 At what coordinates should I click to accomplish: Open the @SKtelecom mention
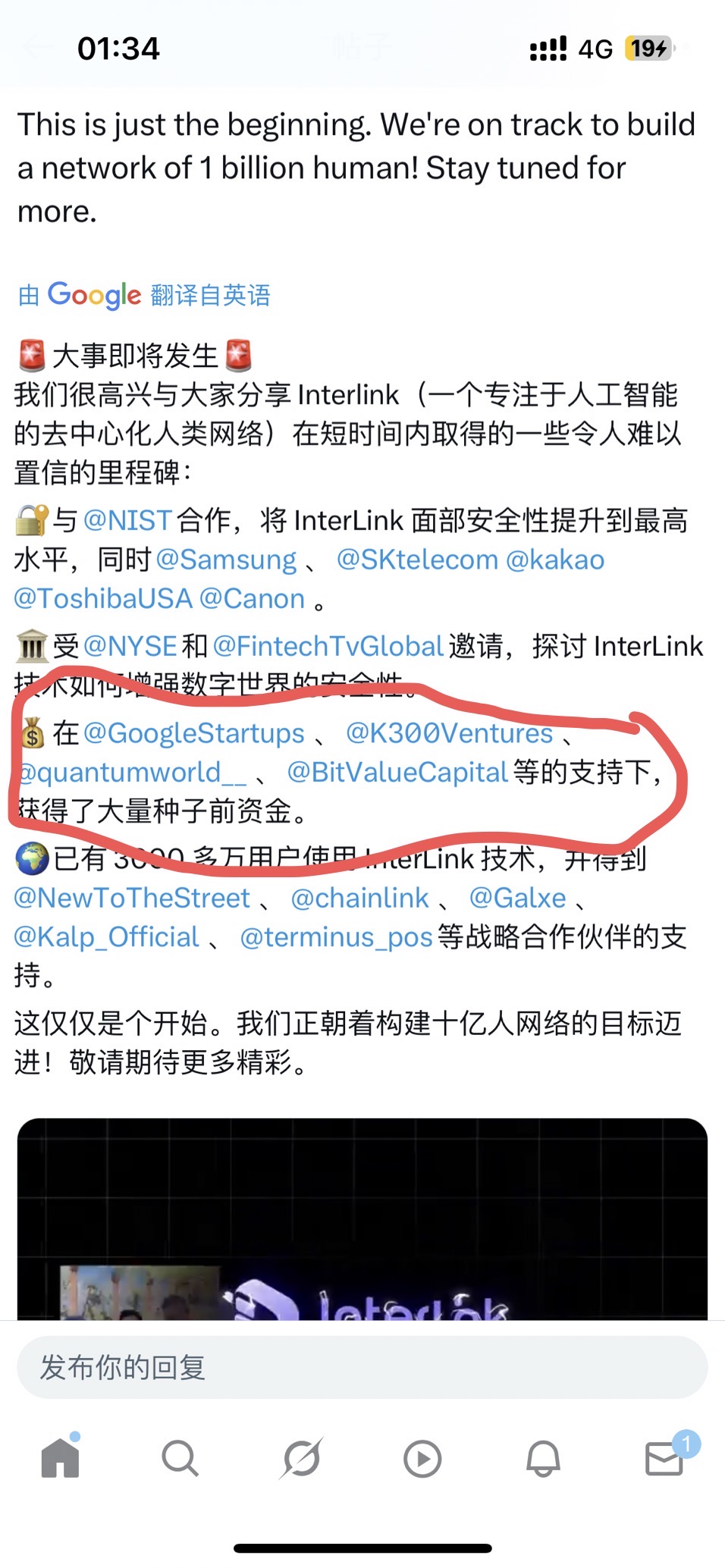click(417, 560)
